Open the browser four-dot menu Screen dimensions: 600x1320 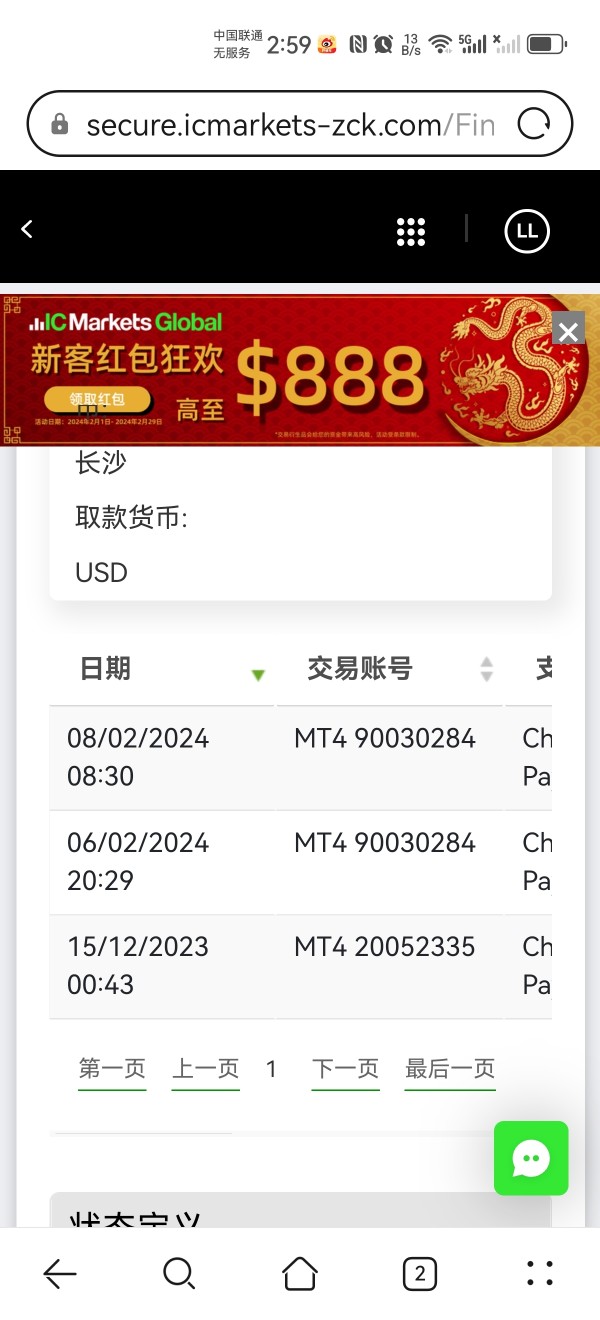point(540,1273)
